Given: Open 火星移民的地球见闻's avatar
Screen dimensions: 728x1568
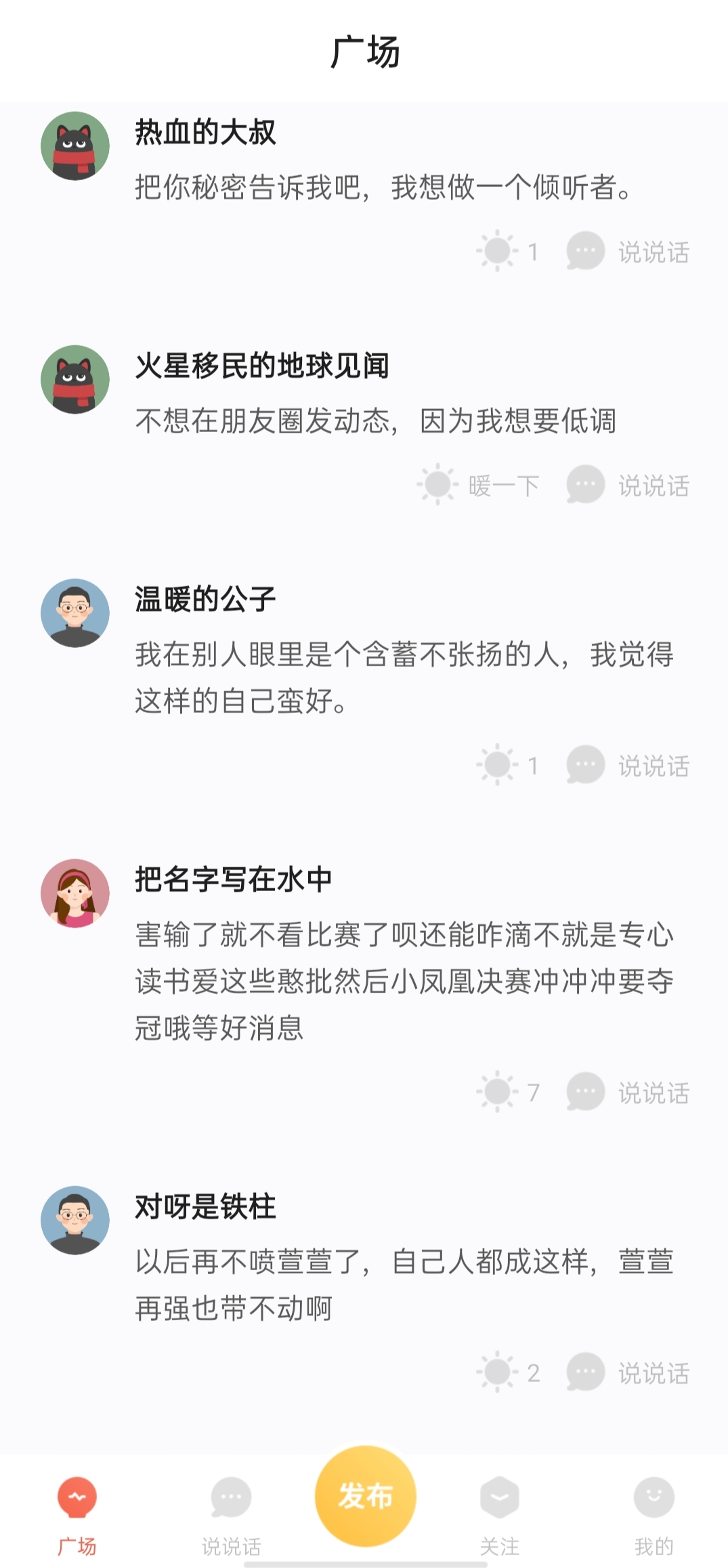Looking at the screenshot, I should tap(75, 380).
